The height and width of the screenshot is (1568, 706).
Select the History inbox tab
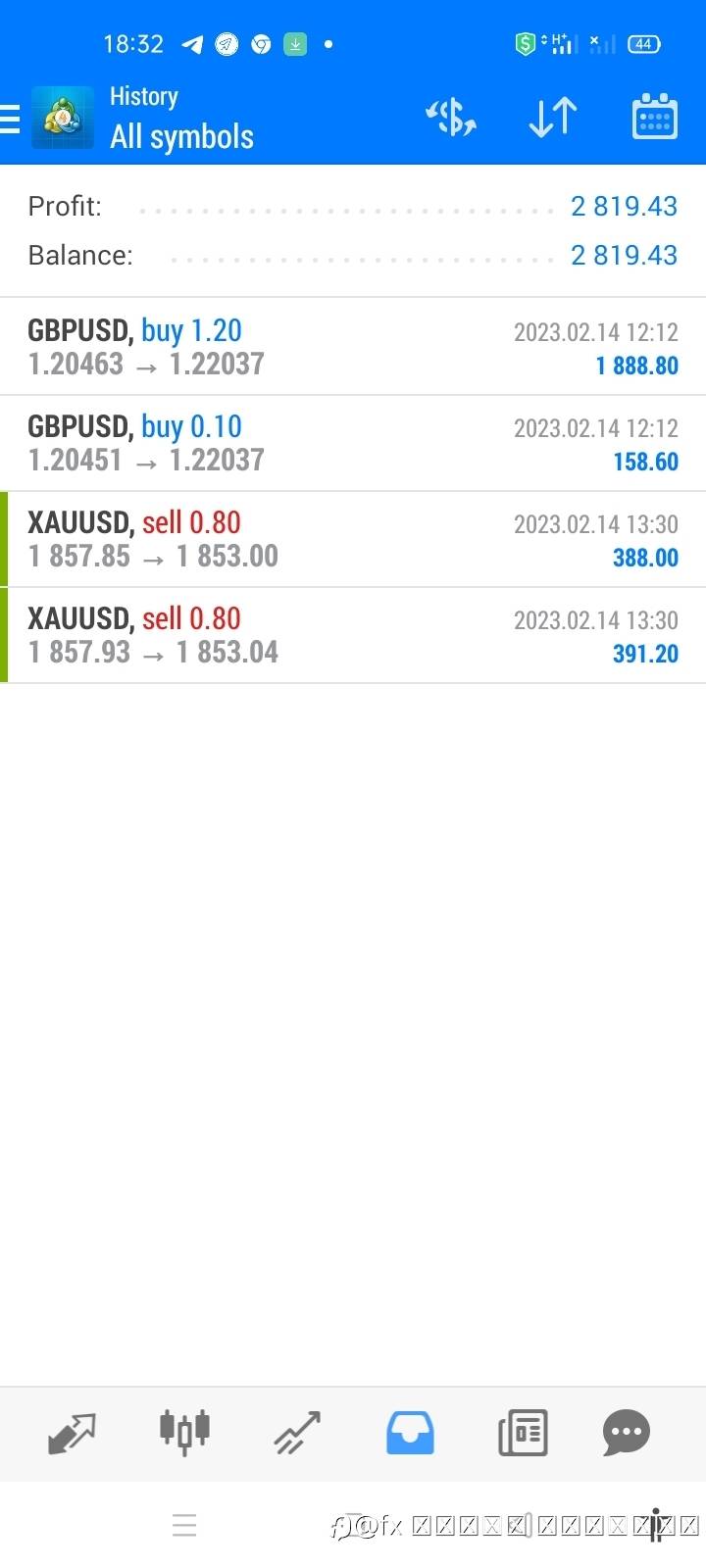coord(410,1433)
